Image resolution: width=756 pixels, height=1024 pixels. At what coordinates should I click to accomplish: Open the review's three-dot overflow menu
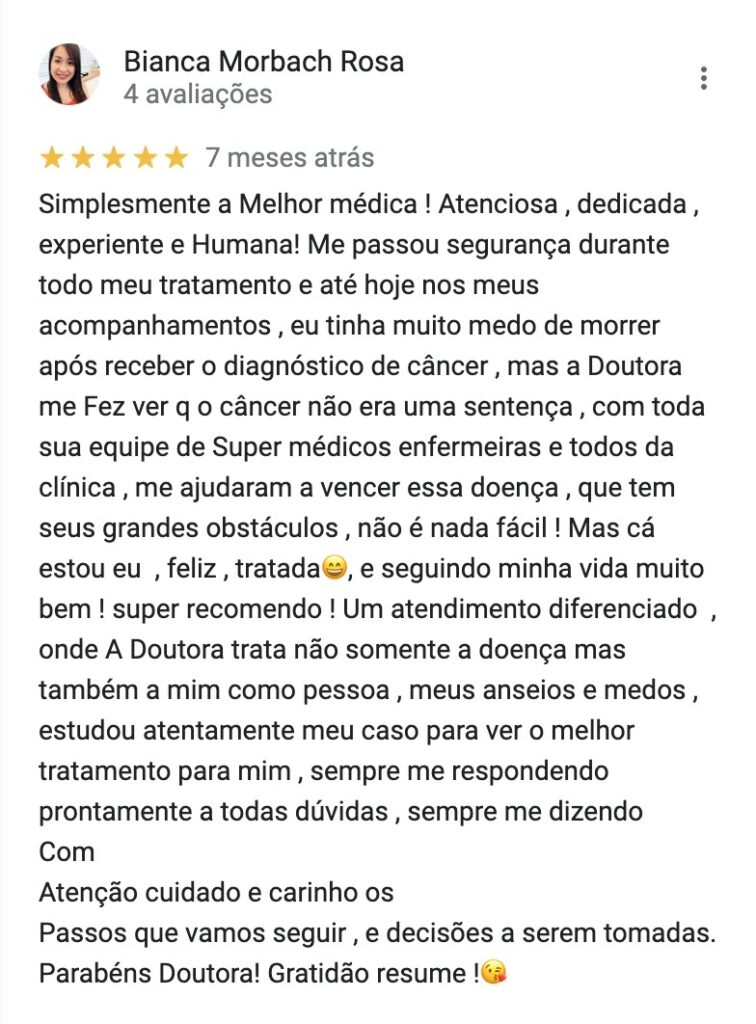[x=703, y=78]
